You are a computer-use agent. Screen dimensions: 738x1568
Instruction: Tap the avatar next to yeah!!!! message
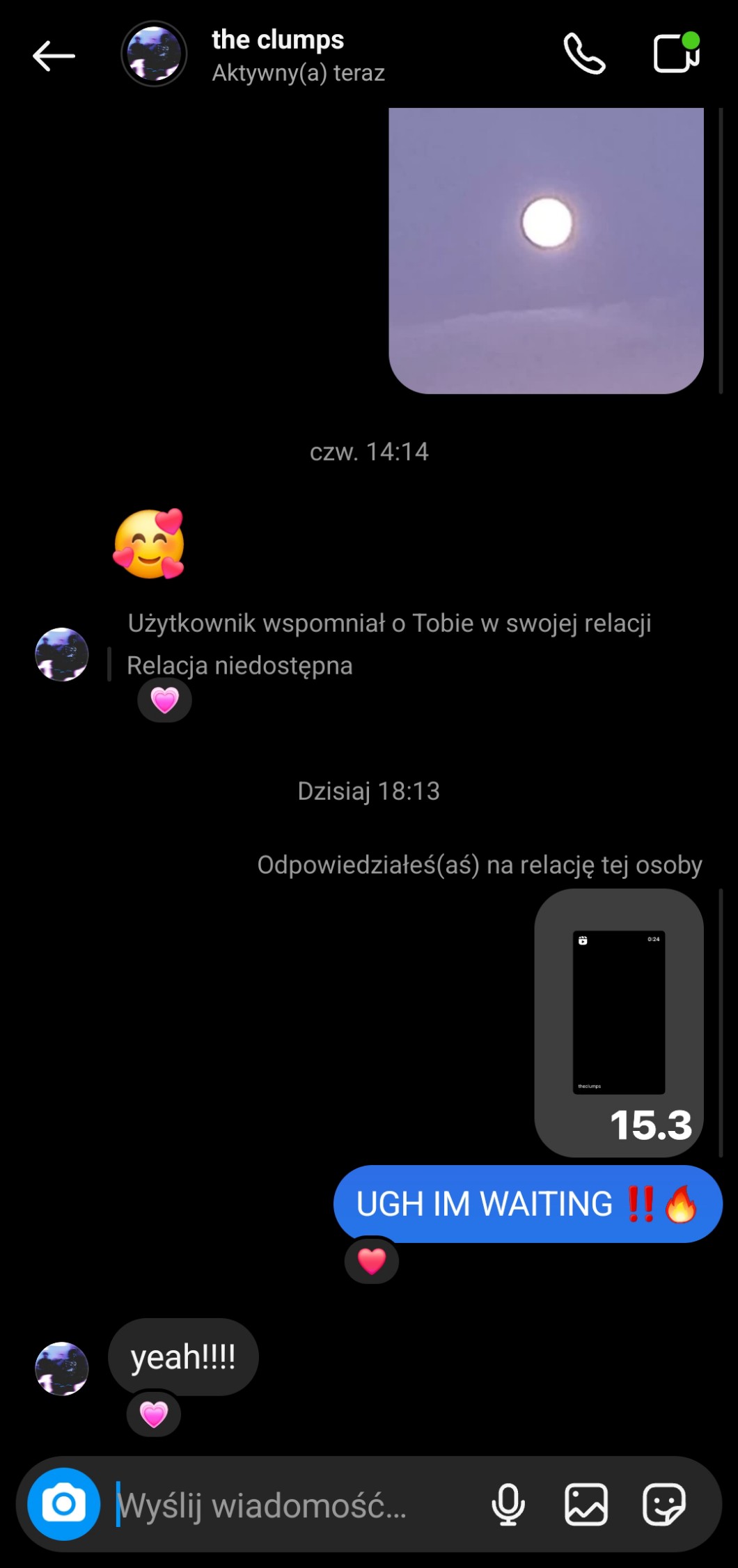pos(62,1368)
